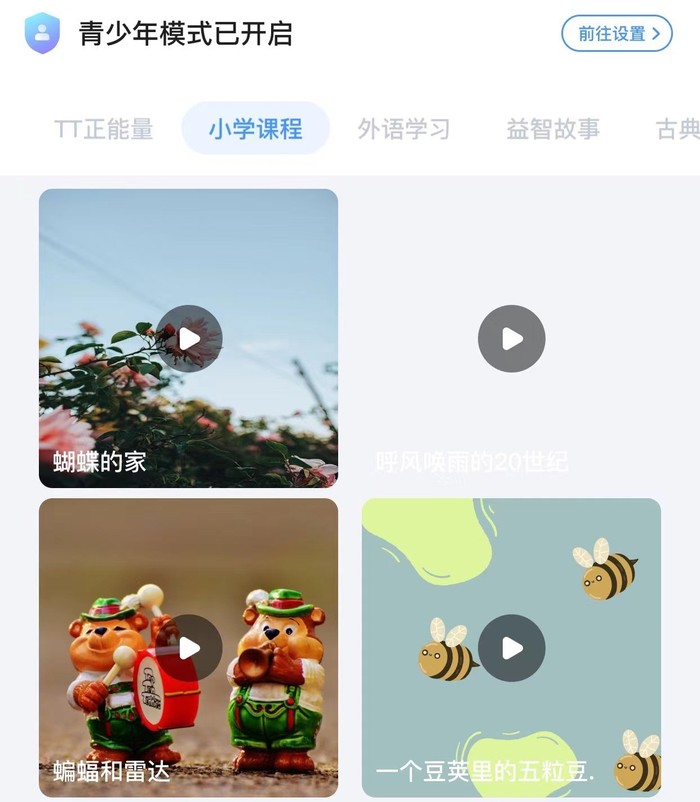Open the 前往设置 button
Screen dimensions: 700x802
[x=616, y=33]
